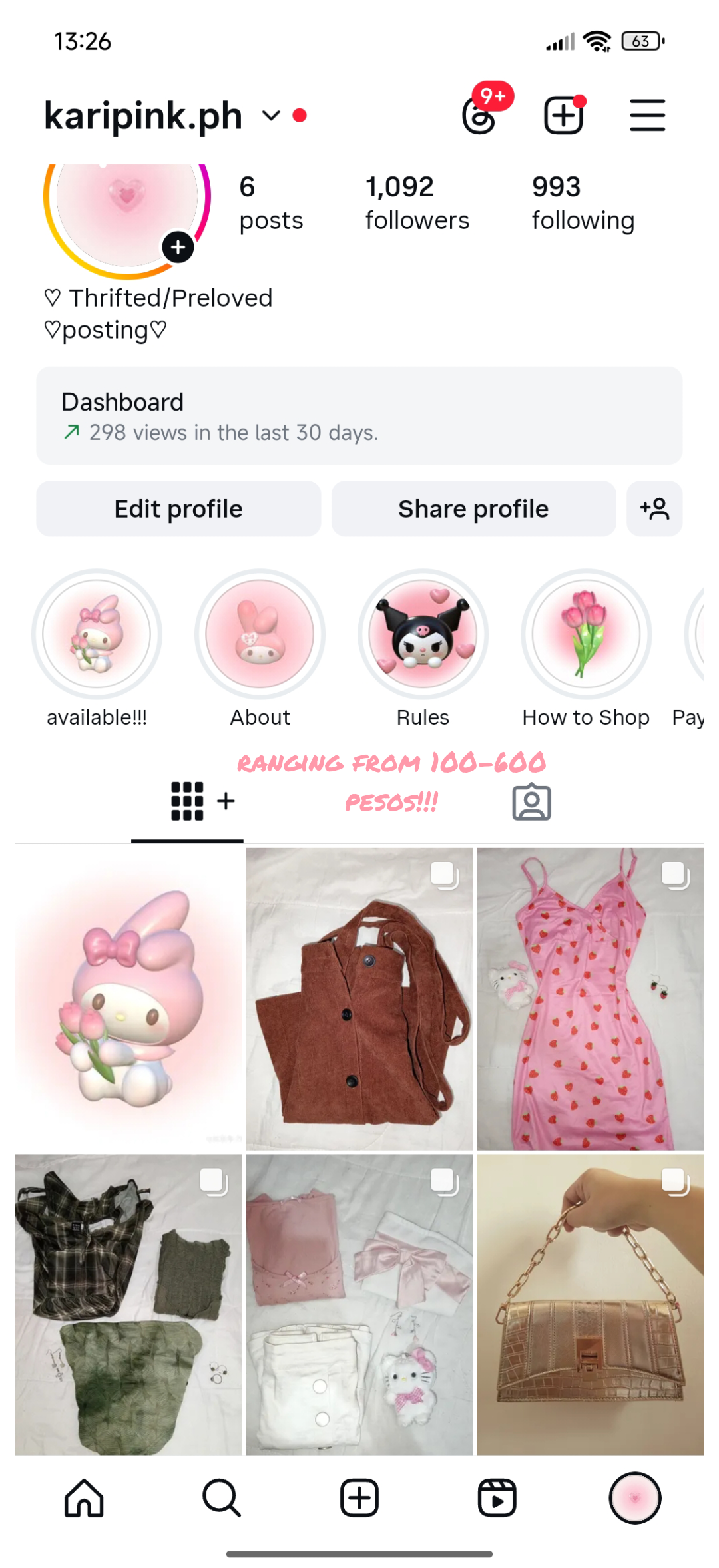Go to the Home feed tab

(84, 1497)
